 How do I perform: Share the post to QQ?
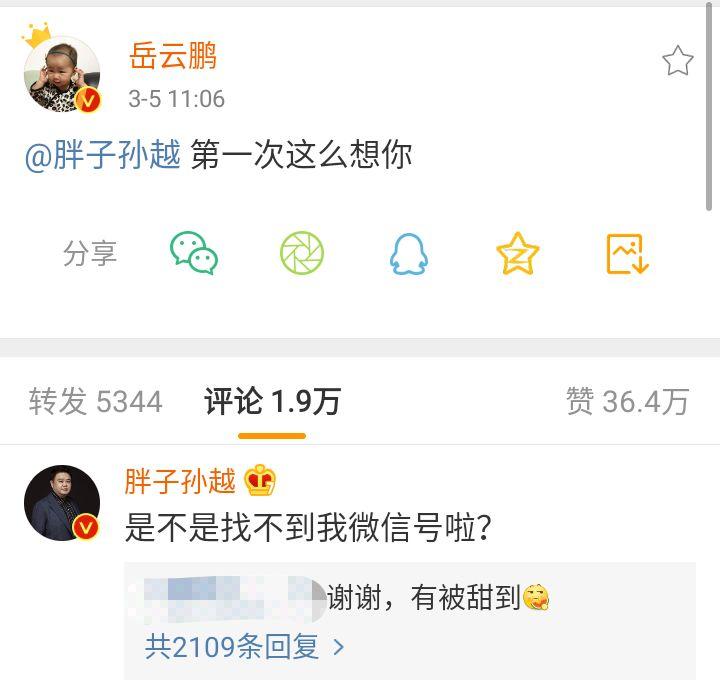[x=408, y=254]
